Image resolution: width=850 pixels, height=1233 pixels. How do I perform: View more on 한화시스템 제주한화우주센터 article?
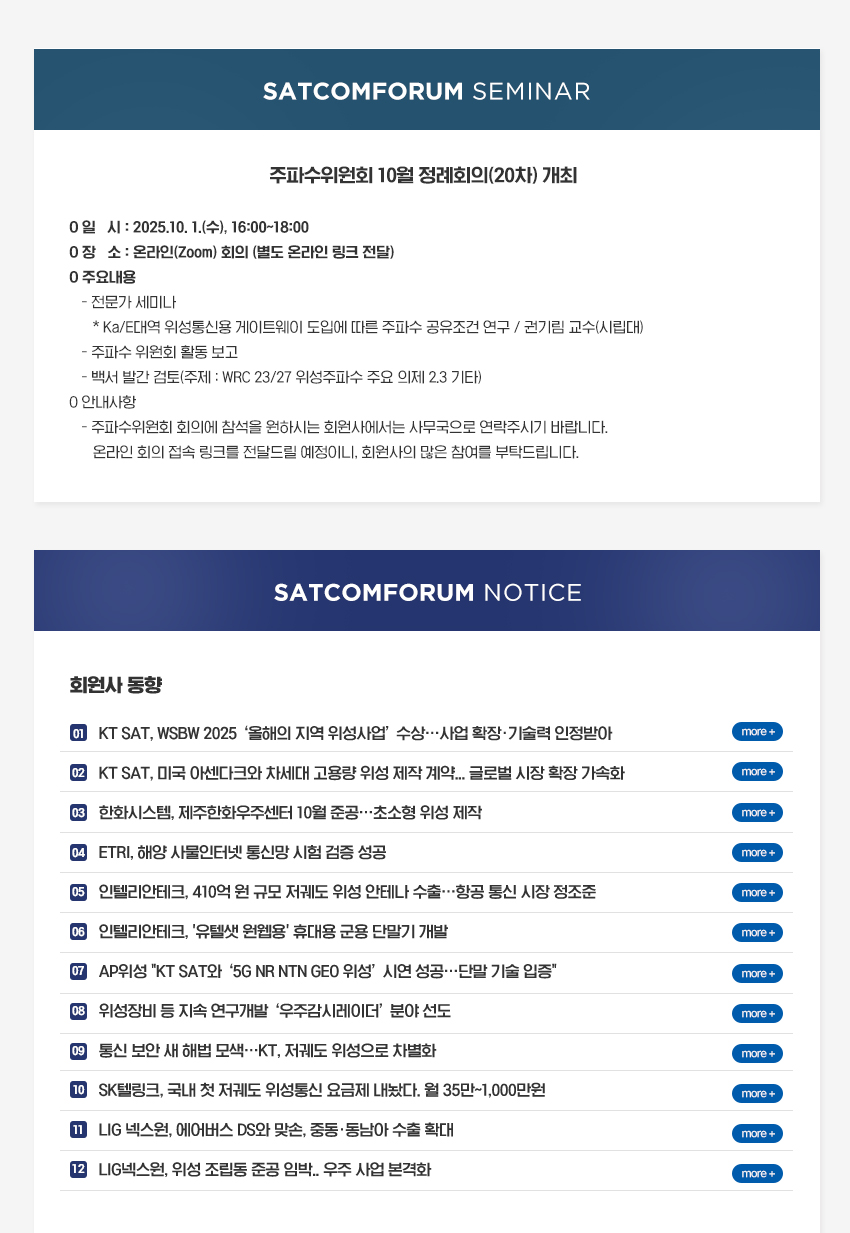click(x=757, y=812)
